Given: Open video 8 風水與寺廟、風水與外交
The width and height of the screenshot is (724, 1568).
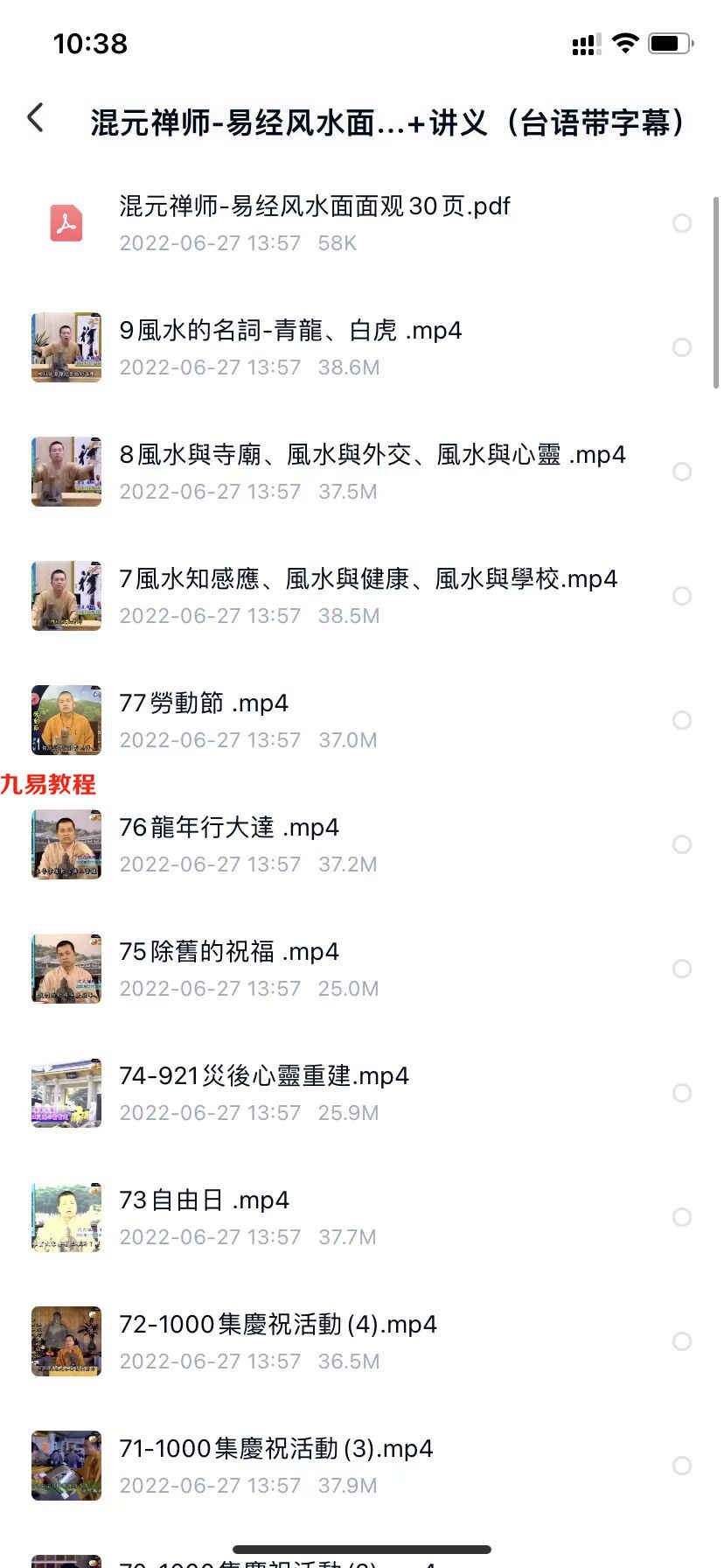Looking at the screenshot, I should pos(362,472).
